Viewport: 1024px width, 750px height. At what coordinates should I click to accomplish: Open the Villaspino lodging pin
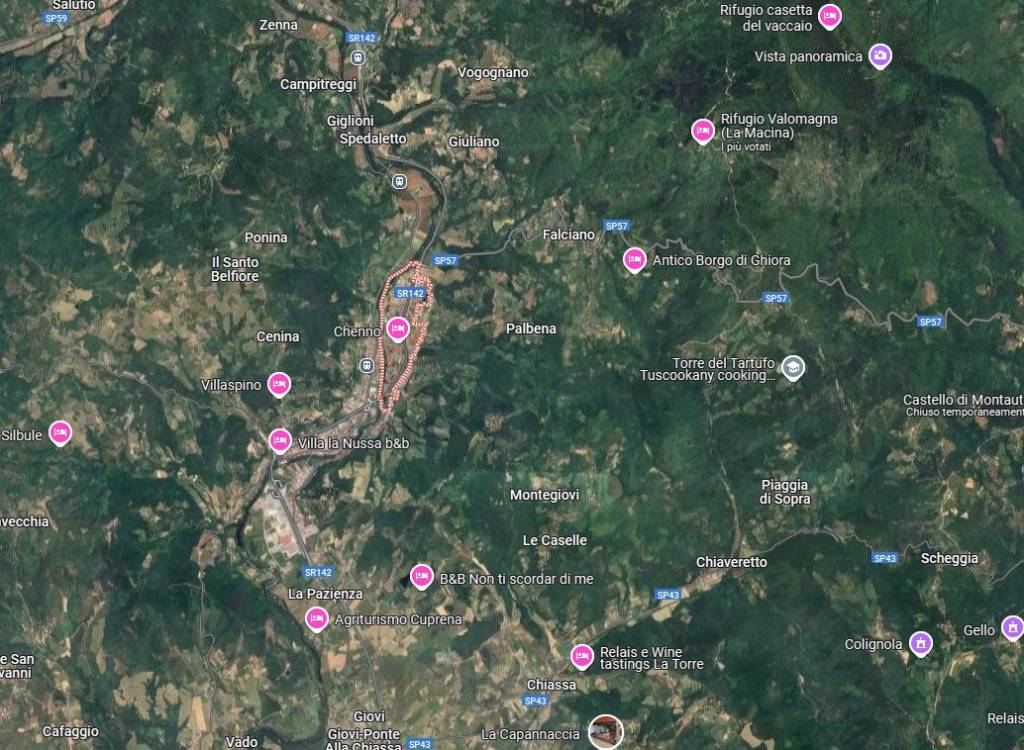pos(279,384)
